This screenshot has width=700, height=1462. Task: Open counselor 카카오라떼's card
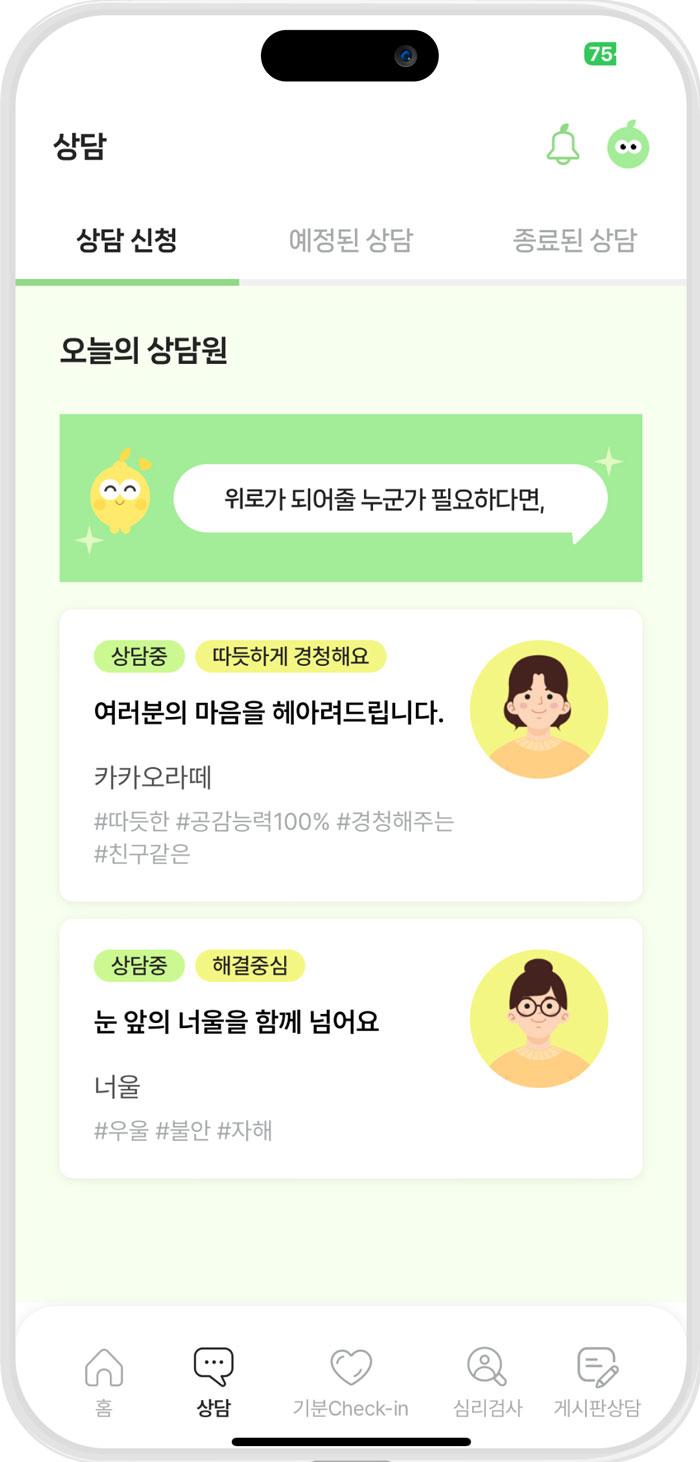click(351, 755)
